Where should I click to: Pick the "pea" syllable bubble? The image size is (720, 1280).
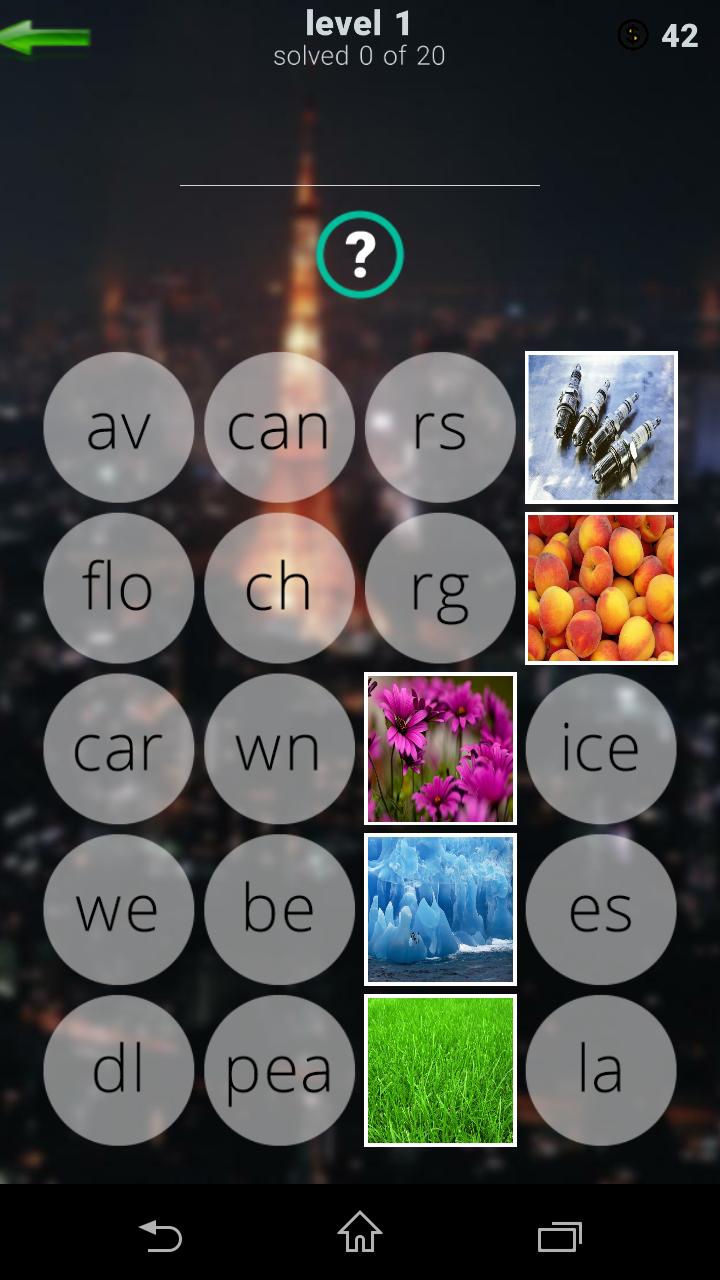[x=279, y=1071]
